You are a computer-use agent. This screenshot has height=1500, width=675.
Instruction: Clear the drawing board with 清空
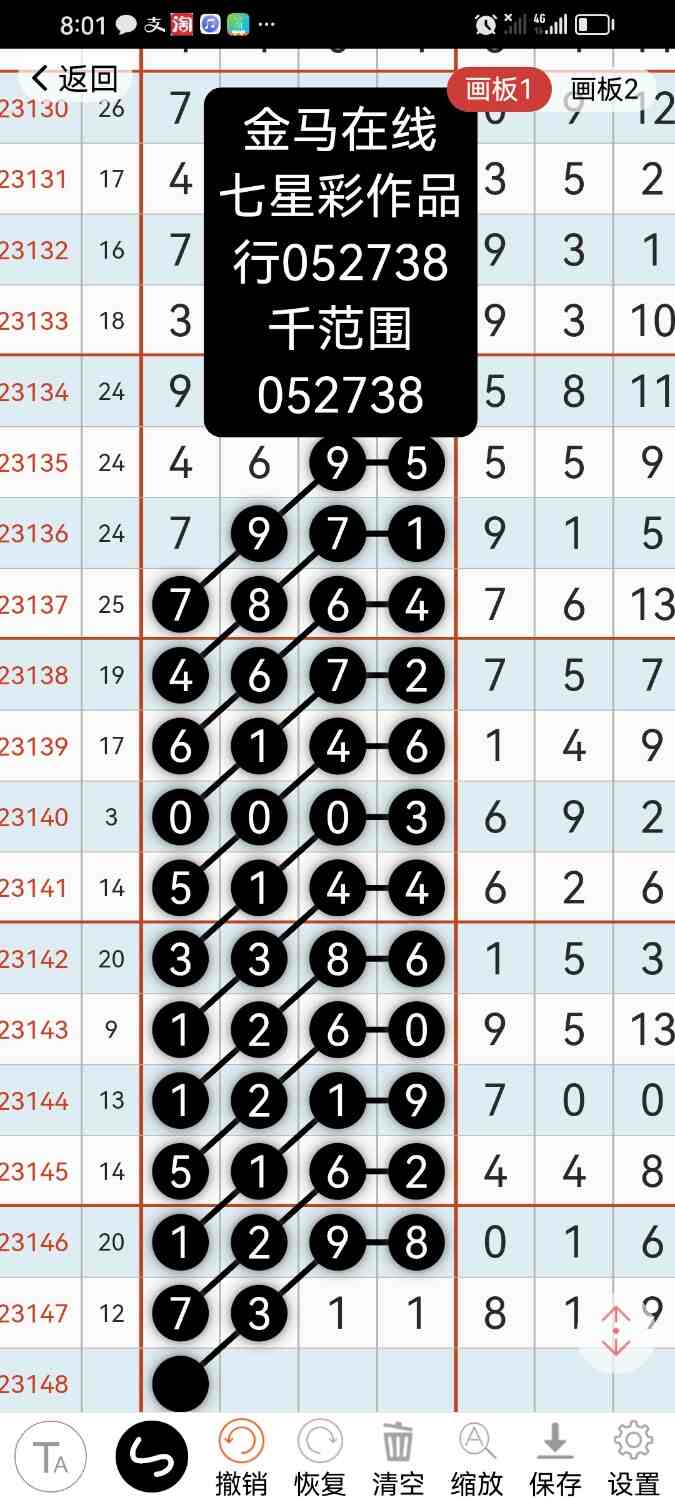[397, 1458]
